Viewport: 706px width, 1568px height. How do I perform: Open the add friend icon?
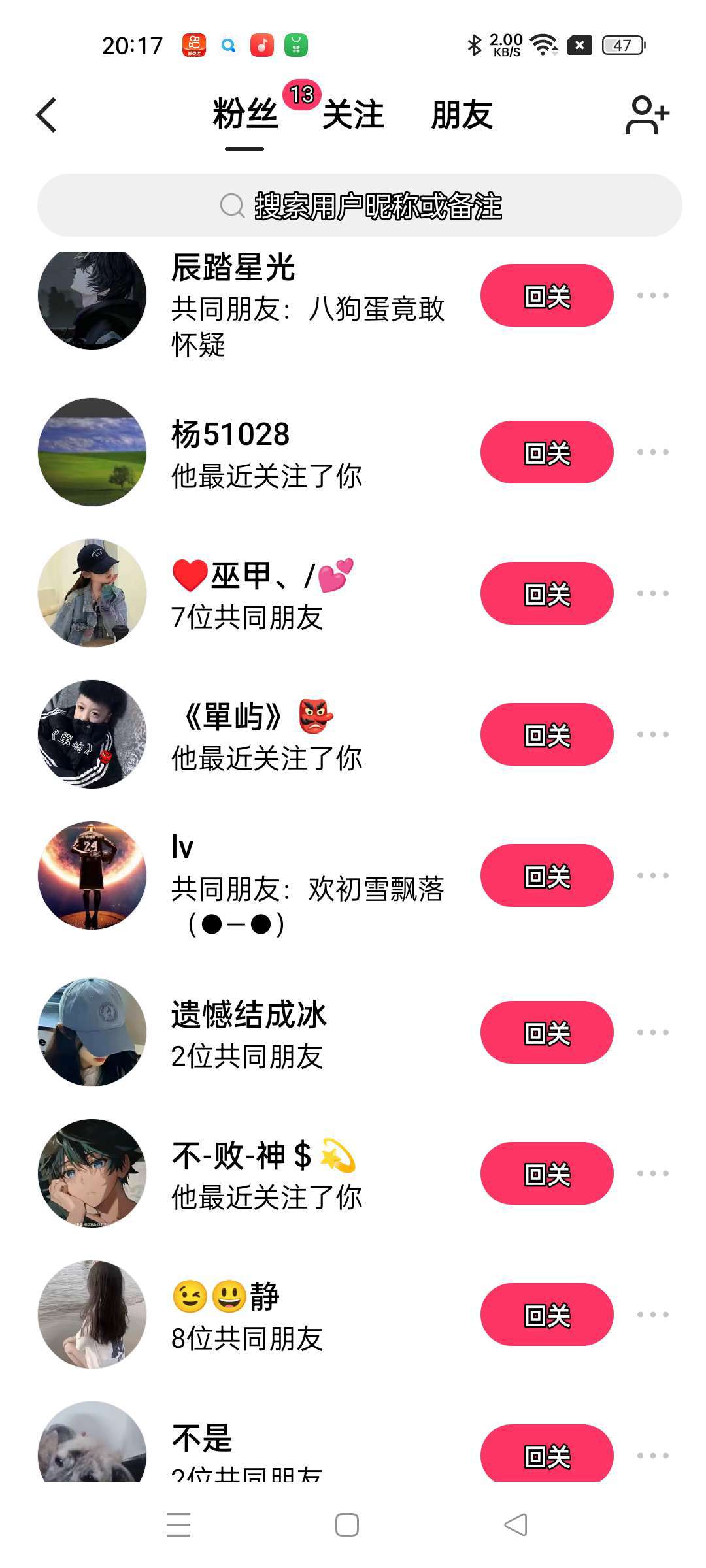pyautogui.click(x=647, y=116)
